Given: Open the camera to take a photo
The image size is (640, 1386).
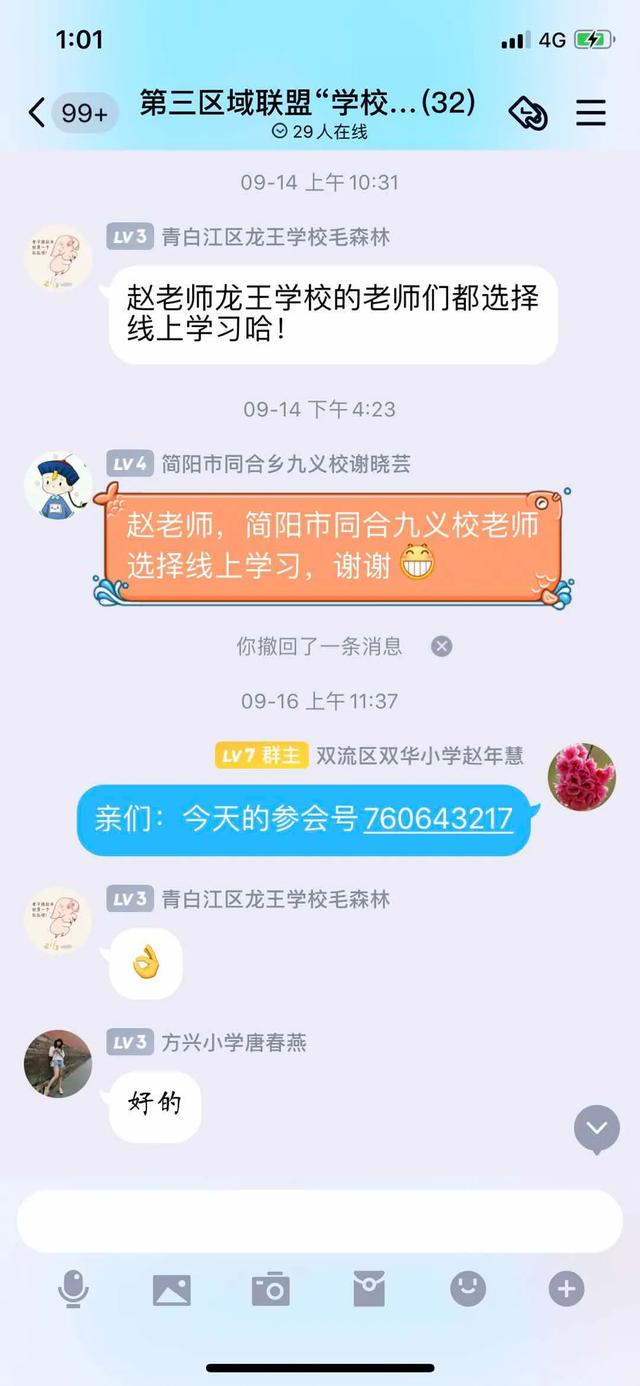Looking at the screenshot, I should click(270, 1290).
